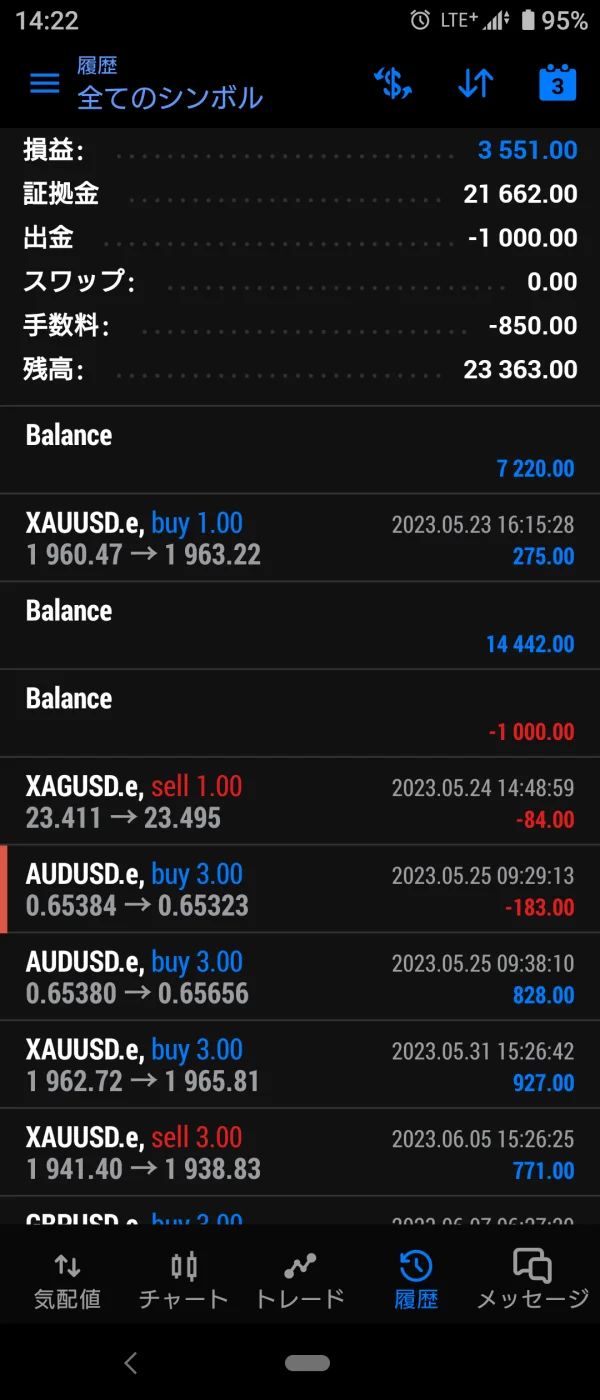Screen dimensions: 600x1400
Task: Open the XAUUSD.e buy 1.00 trade
Action: pyautogui.click(x=300, y=538)
